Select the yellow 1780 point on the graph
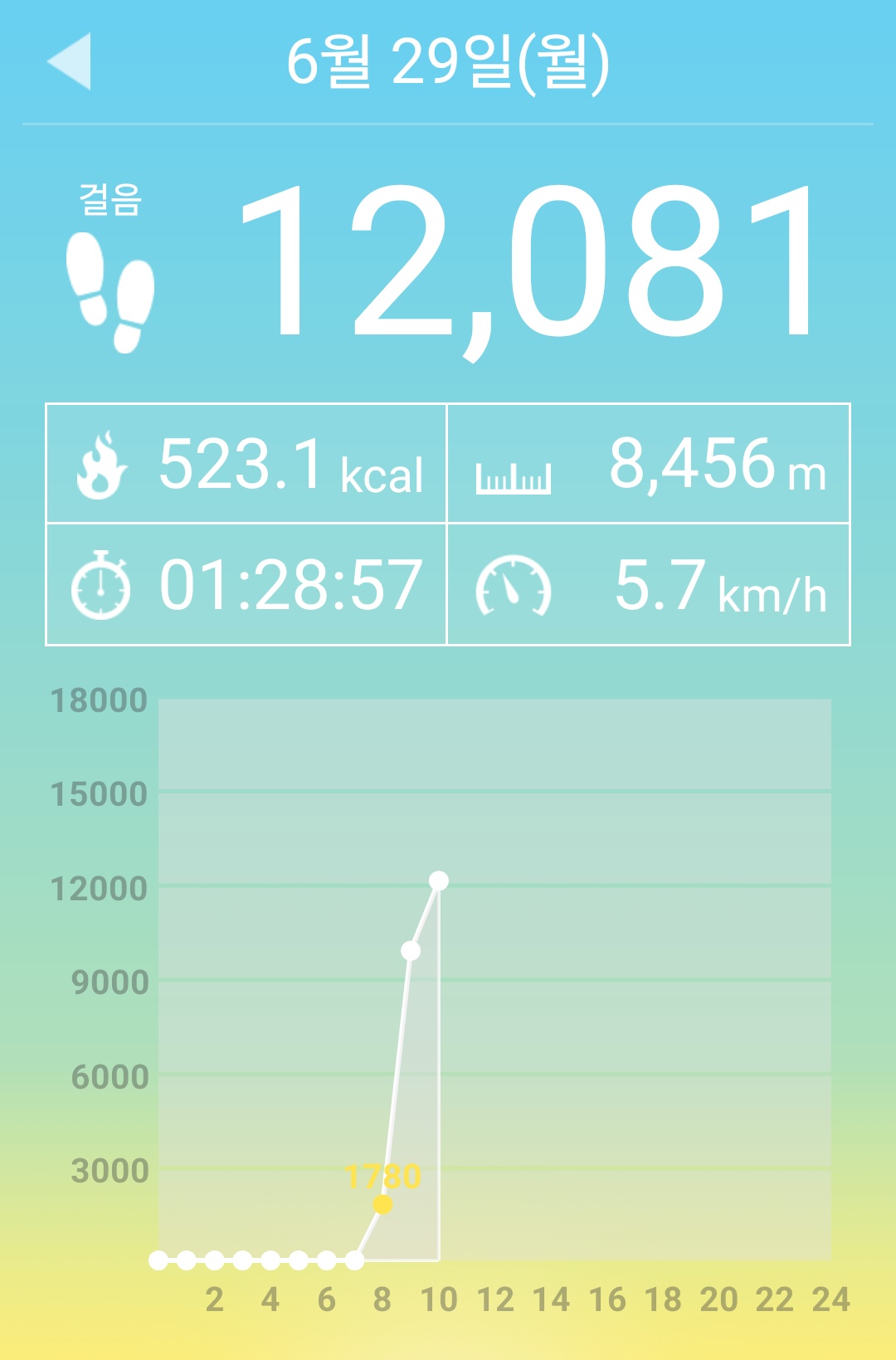Image resolution: width=896 pixels, height=1360 pixels. click(382, 1204)
